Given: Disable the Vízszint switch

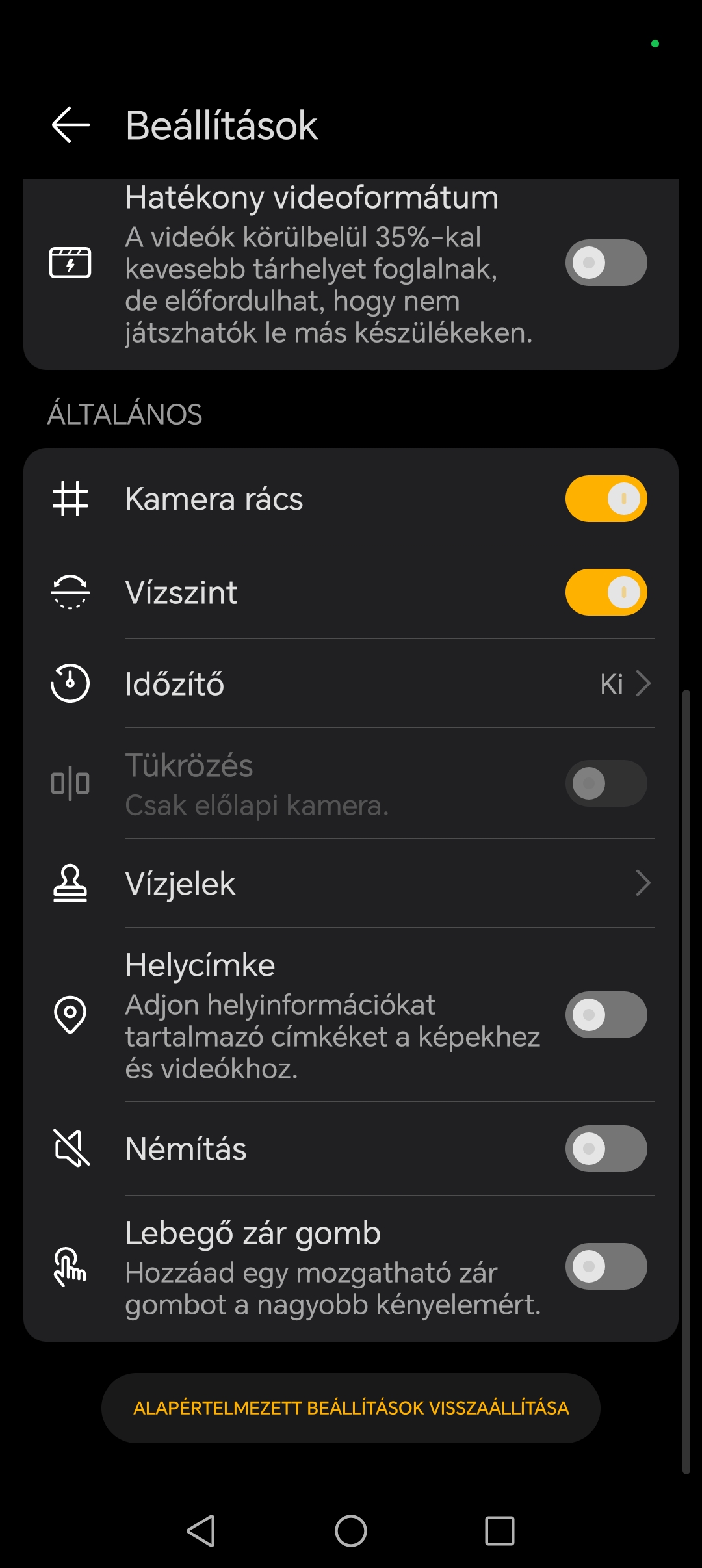Looking at the screenshot, I should pos(606,592).
